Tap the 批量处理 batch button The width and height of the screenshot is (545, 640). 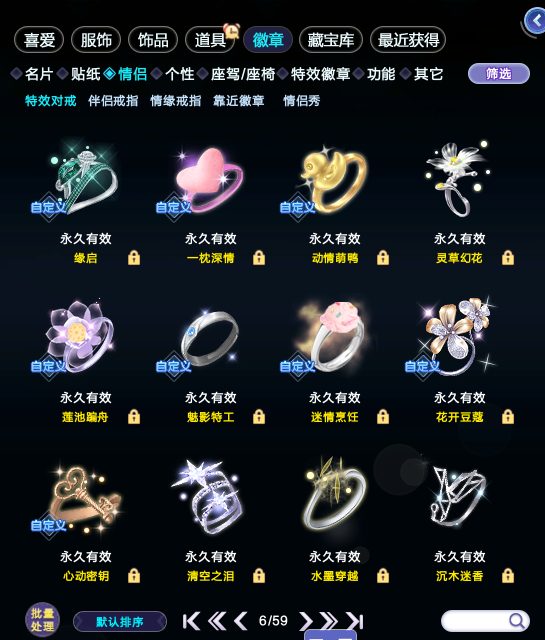click(x=42, y=620)
